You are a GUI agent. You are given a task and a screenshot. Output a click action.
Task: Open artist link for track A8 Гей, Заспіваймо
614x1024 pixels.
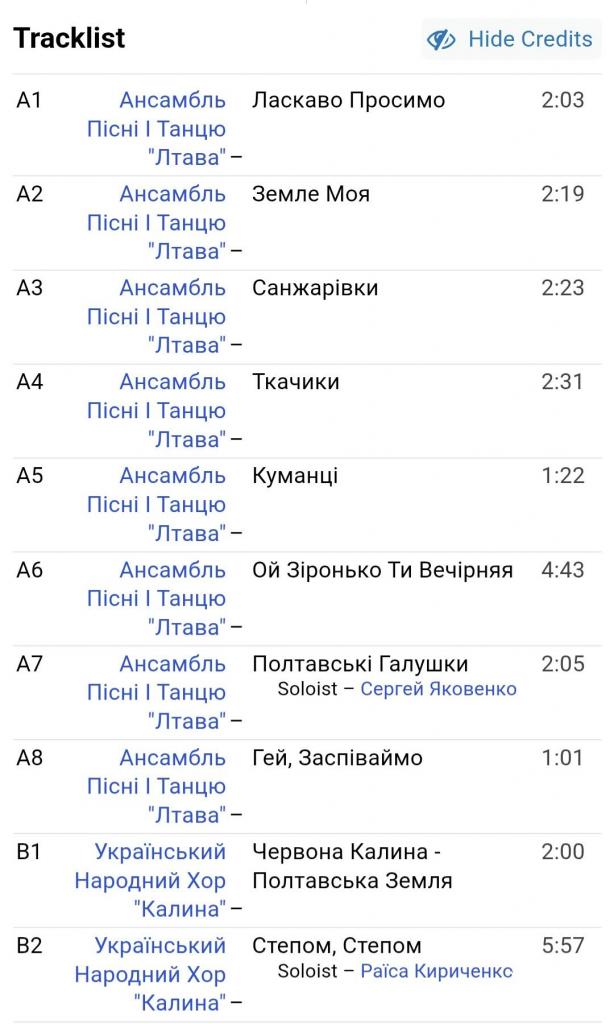pyautogui.click(x=157, y=787)
